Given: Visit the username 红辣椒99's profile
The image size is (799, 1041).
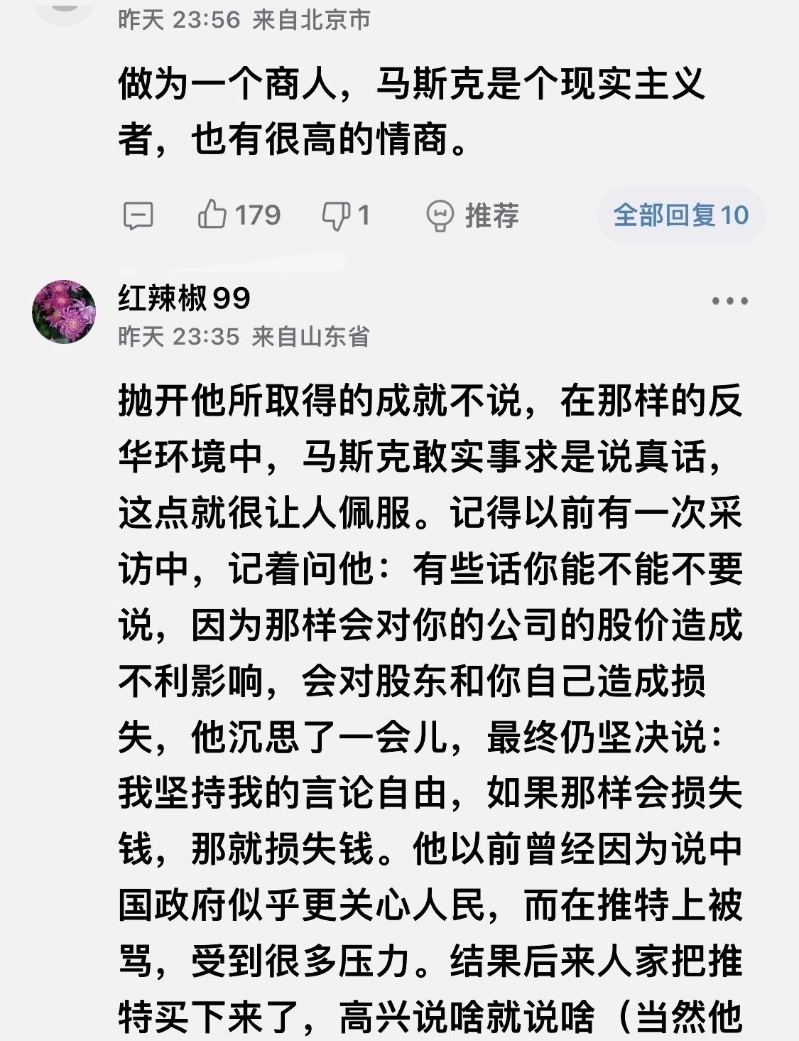Looking at the screenshot, I should 184,298.
